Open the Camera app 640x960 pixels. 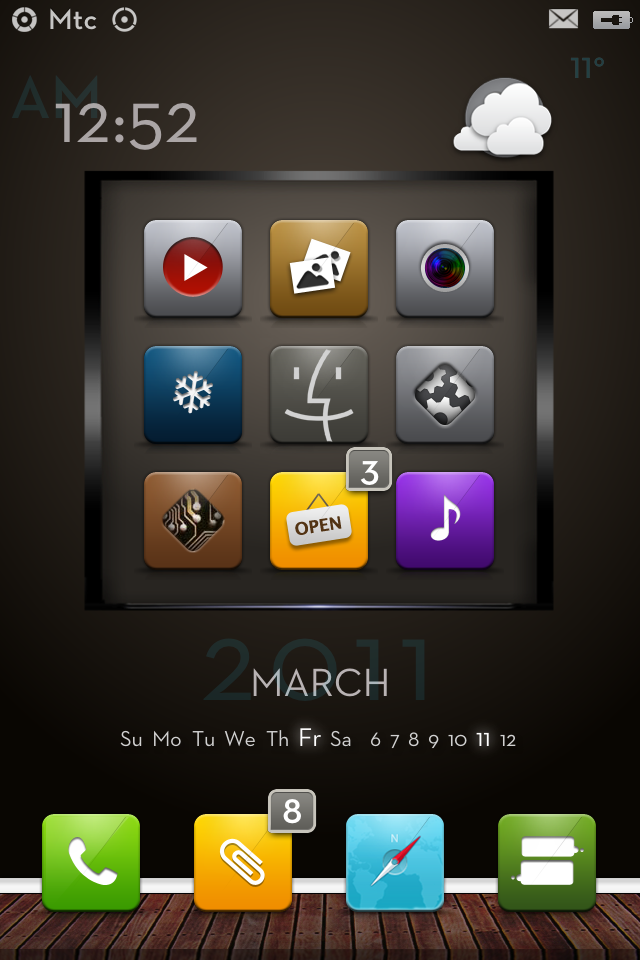pos(445,268)
